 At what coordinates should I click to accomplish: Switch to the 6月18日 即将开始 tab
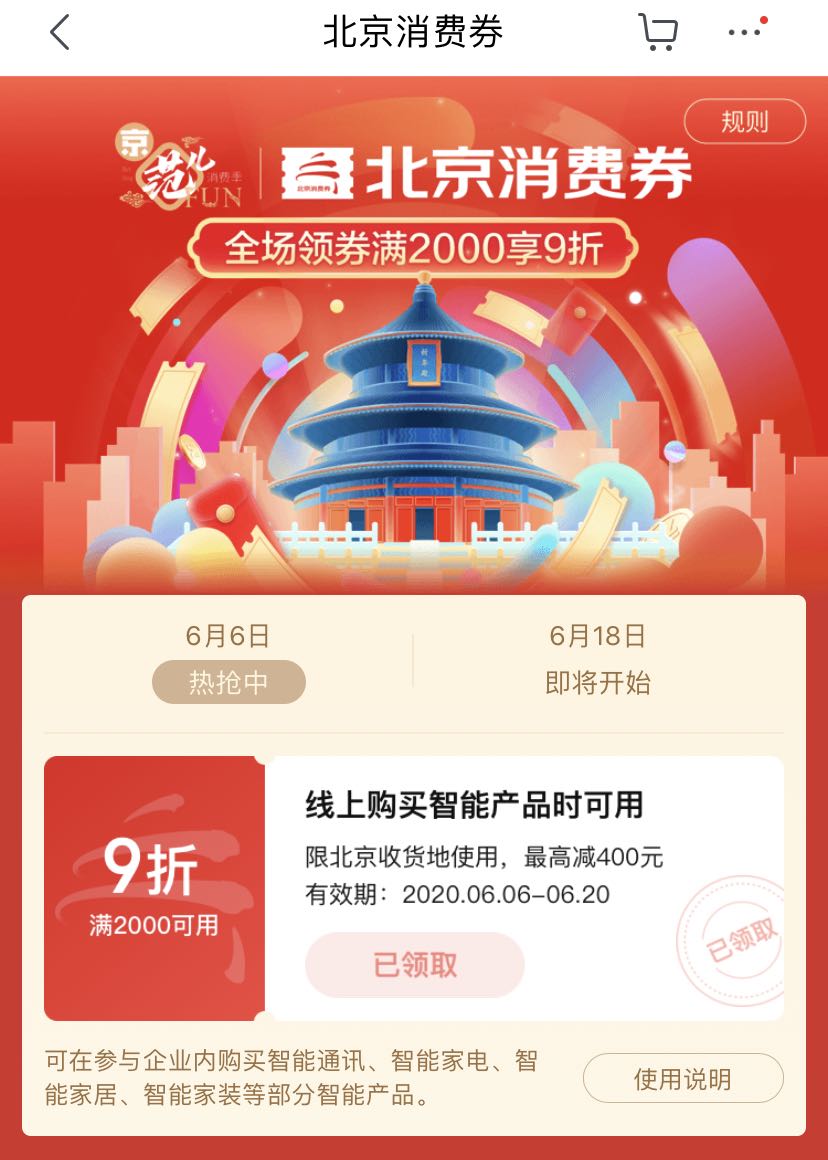click(597, 661)
